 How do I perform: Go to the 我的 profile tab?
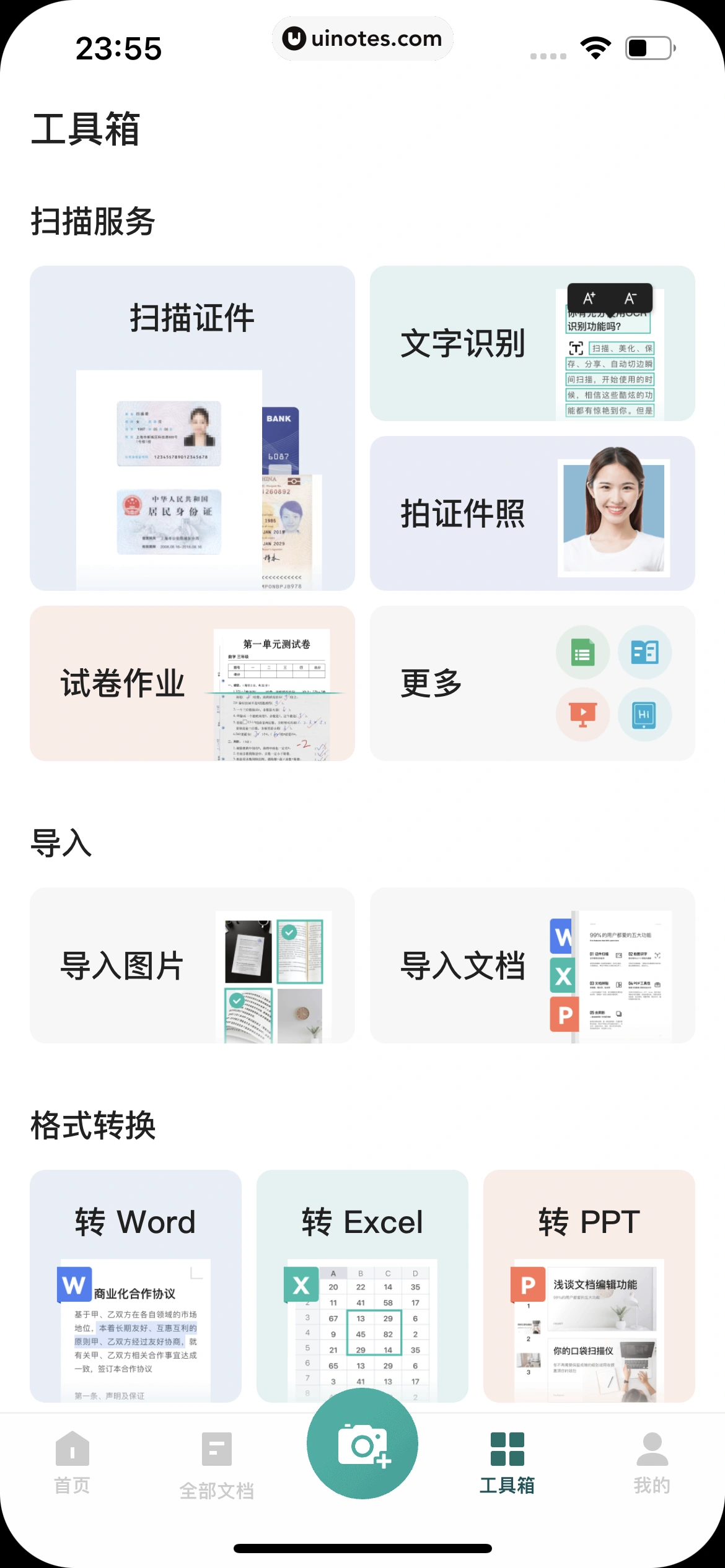pyautogui.click(x=652, y=1463)
